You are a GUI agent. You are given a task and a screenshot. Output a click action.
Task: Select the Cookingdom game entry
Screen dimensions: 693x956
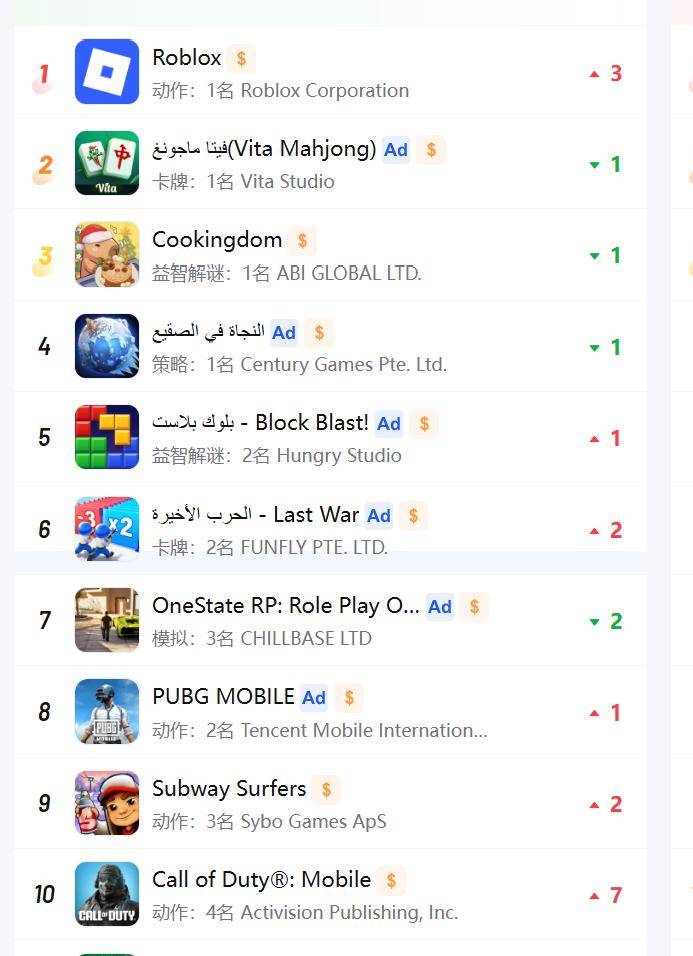pyautogui.click(x=217, y=240)
